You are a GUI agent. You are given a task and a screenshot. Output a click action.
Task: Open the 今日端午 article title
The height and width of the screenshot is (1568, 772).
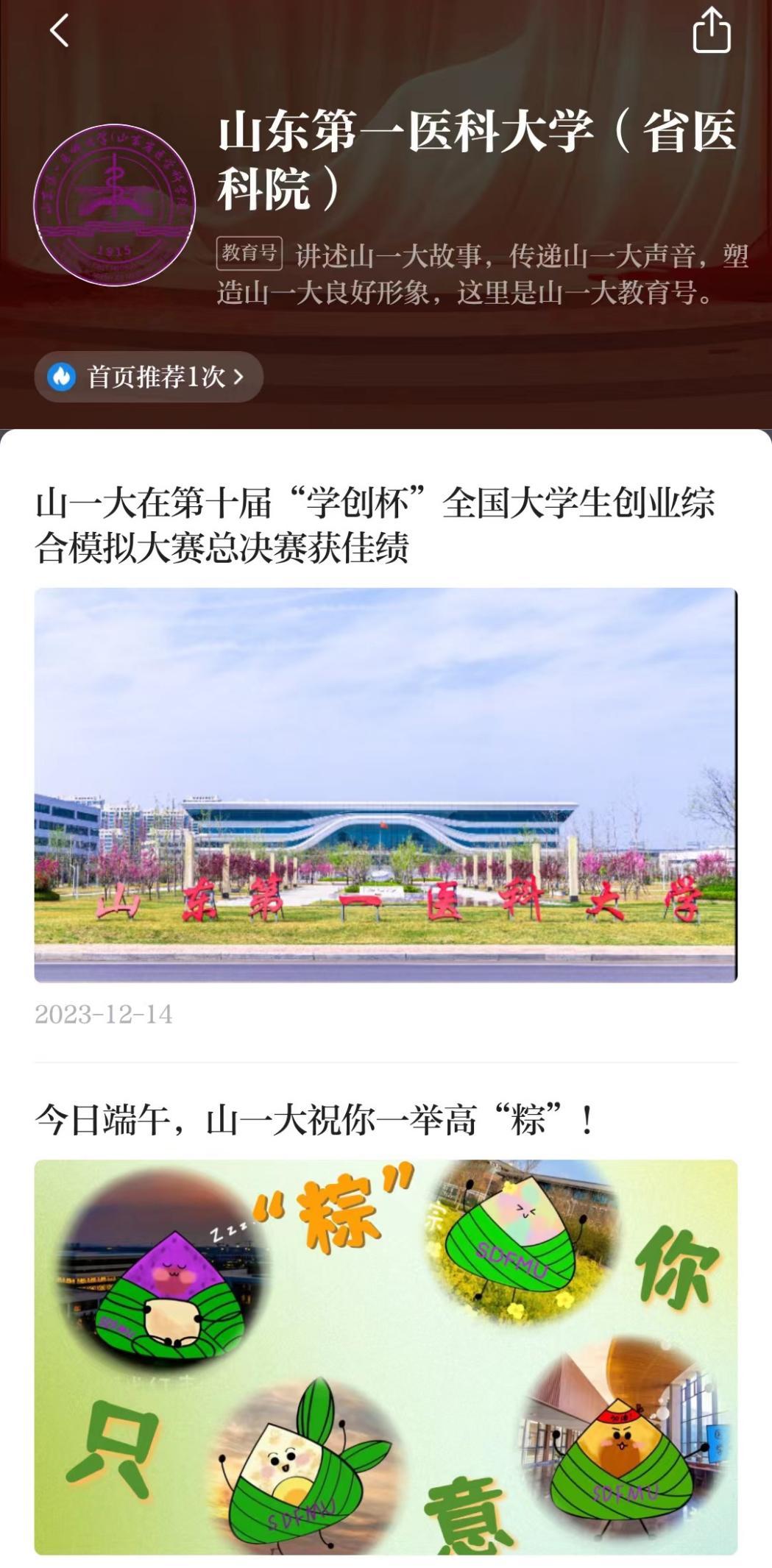pos(314,1121)
